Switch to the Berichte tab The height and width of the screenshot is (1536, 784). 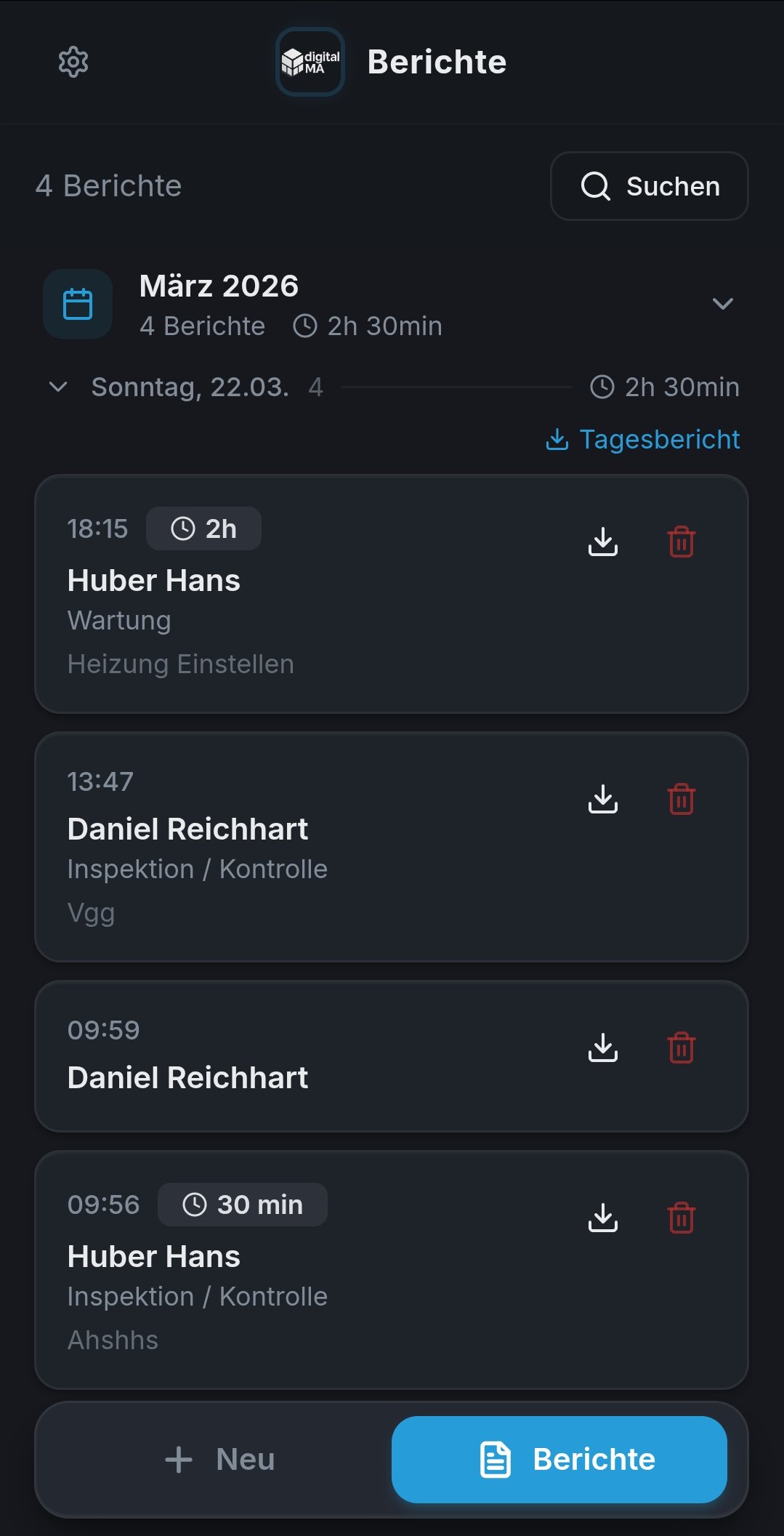559,1460
